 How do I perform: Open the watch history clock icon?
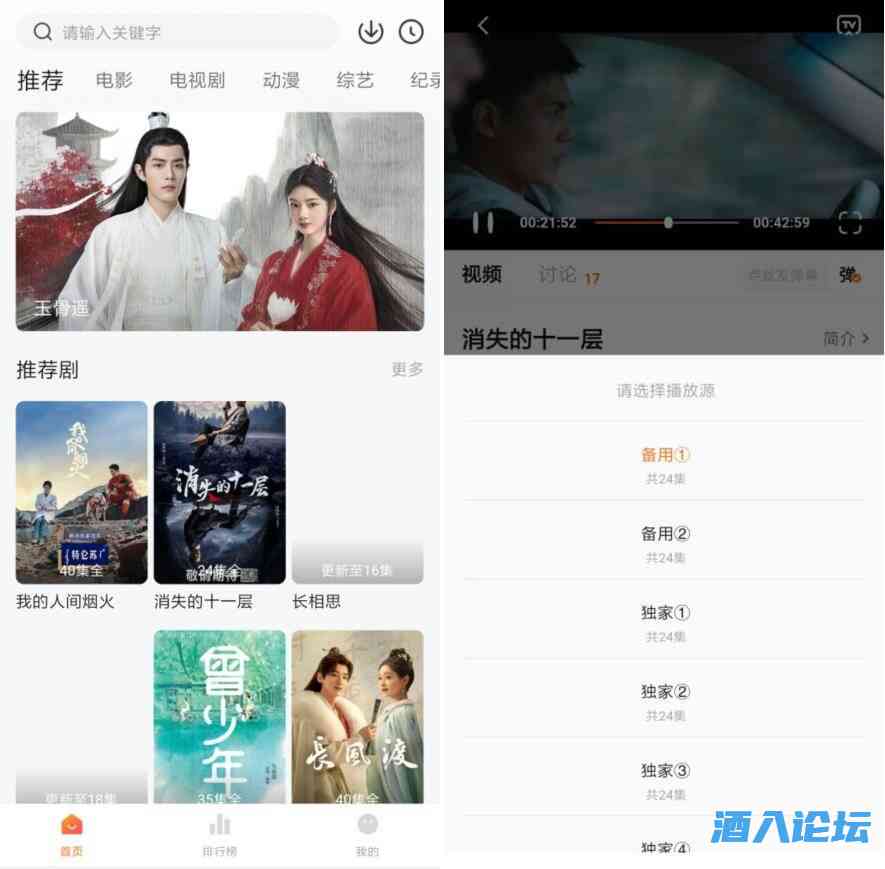(x=411, y=32)
